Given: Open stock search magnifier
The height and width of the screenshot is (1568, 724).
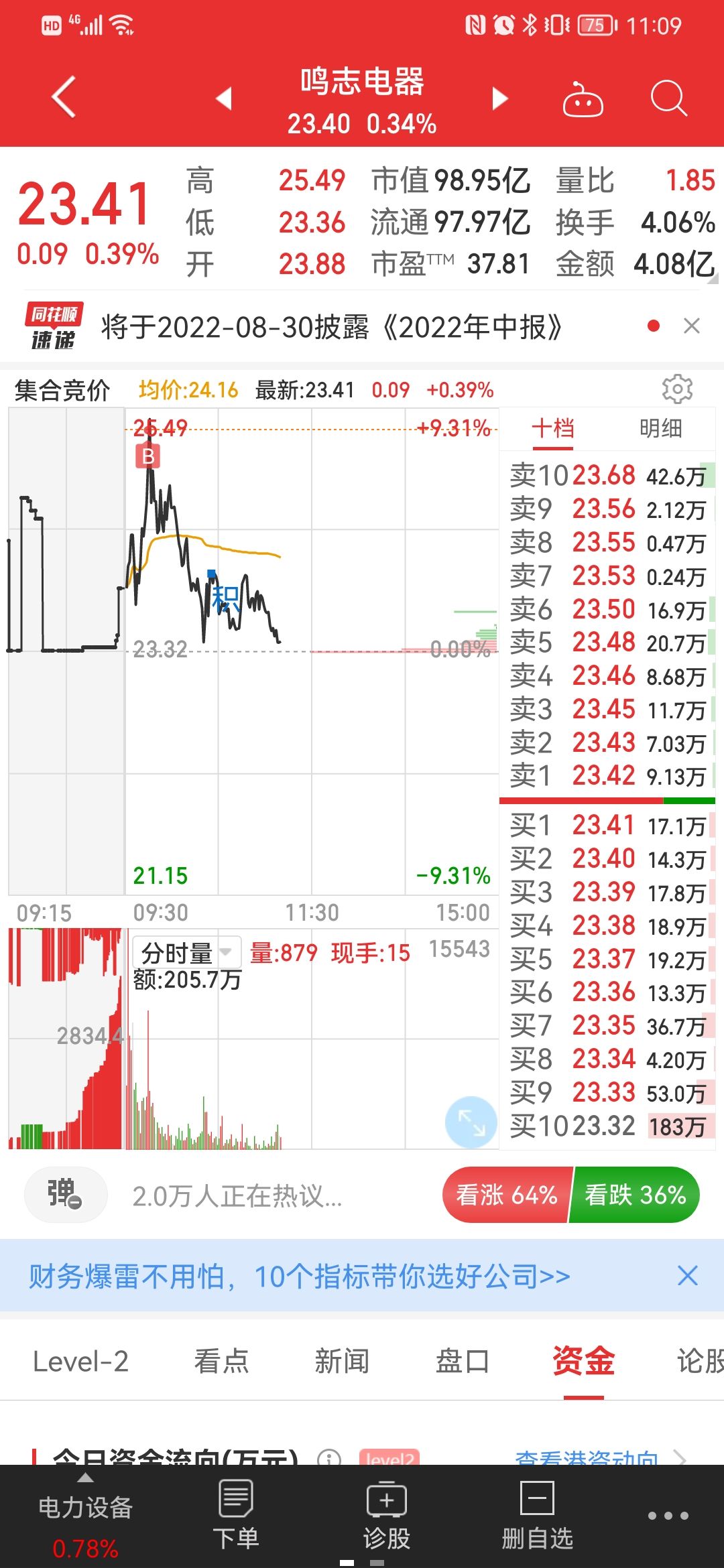Looking at the screenshot, I should (x=668, y=99).
